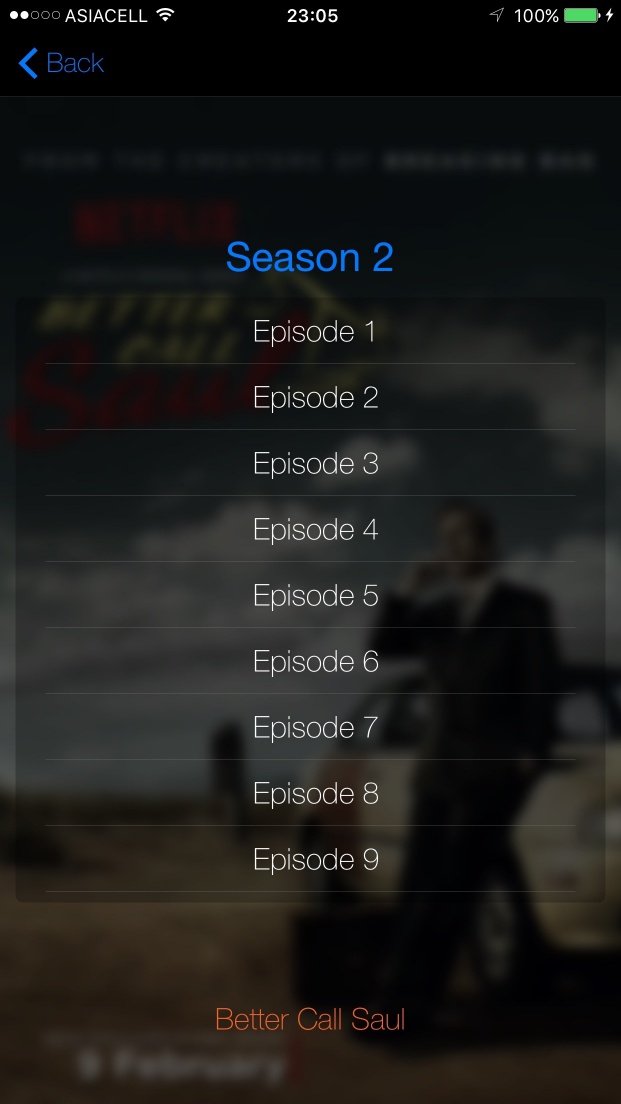Go back using the Back button
621x1104 pixels.
61,63
